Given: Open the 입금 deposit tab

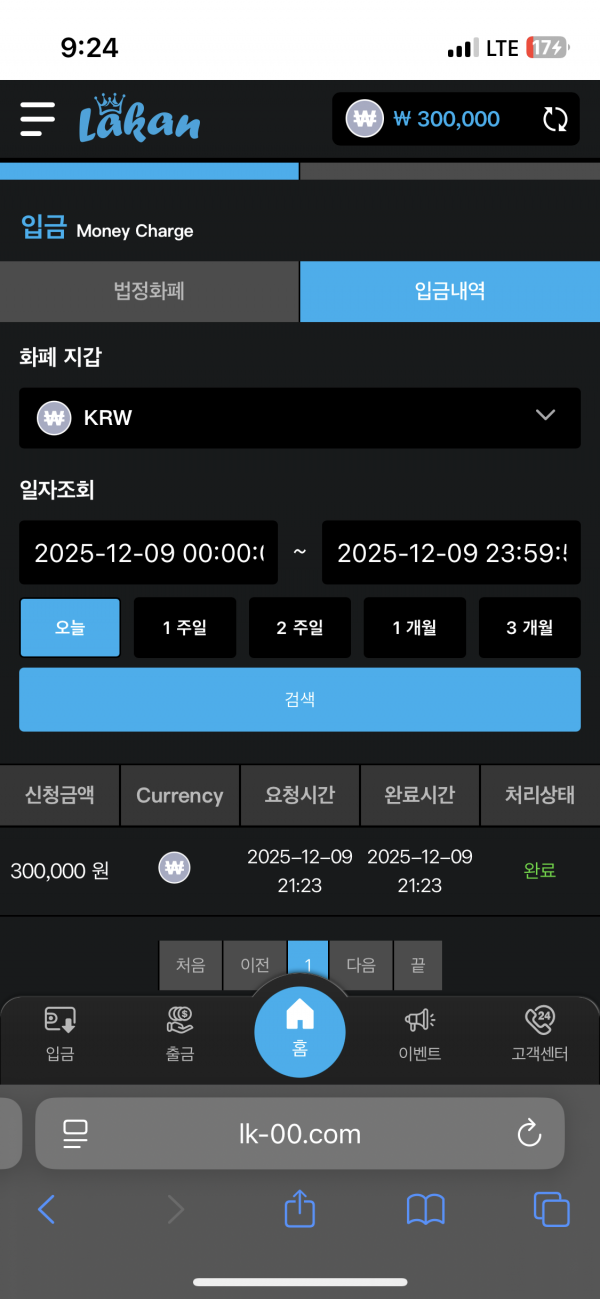Looking at the screenshot, I should tap(60, 1034).
